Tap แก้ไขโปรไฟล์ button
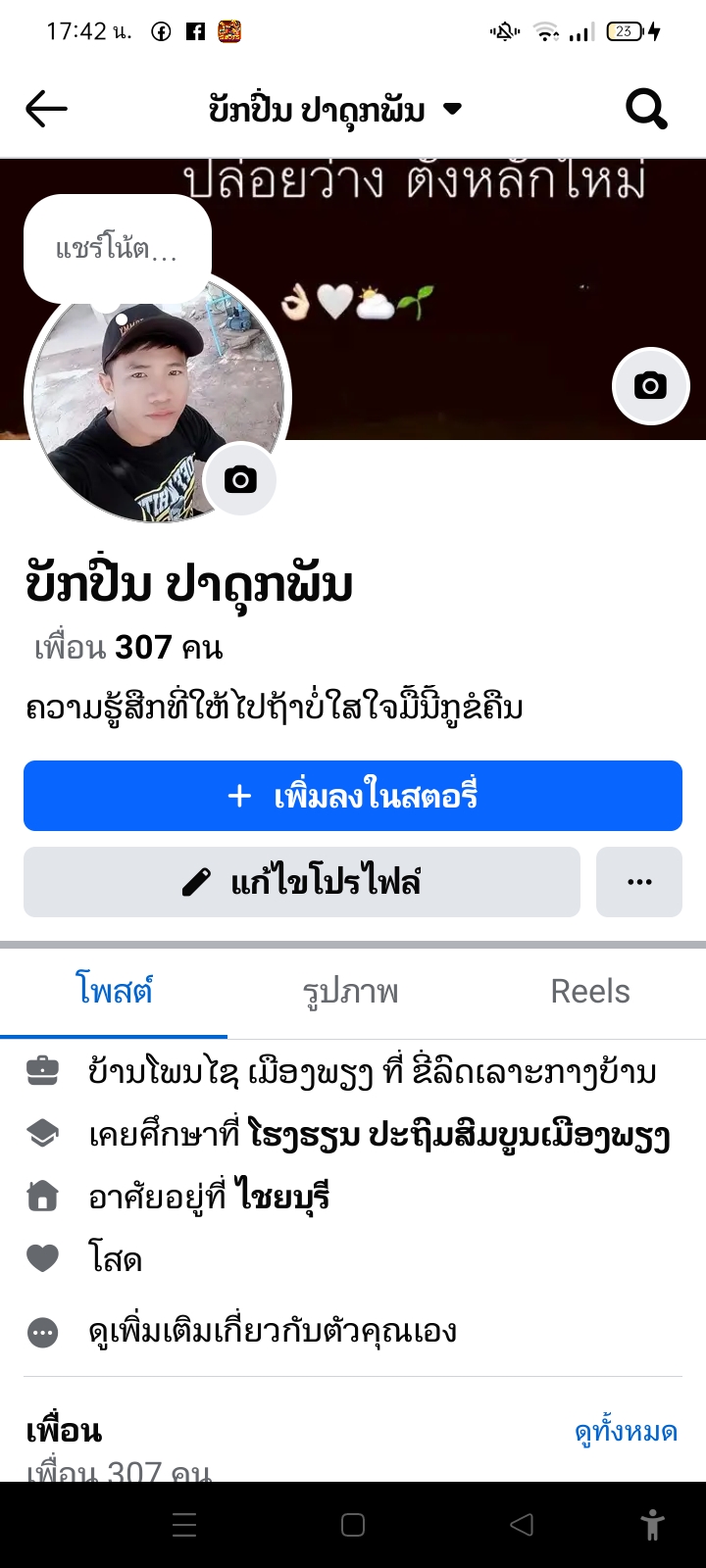The image size is (706, 1568). pos(302,882)
